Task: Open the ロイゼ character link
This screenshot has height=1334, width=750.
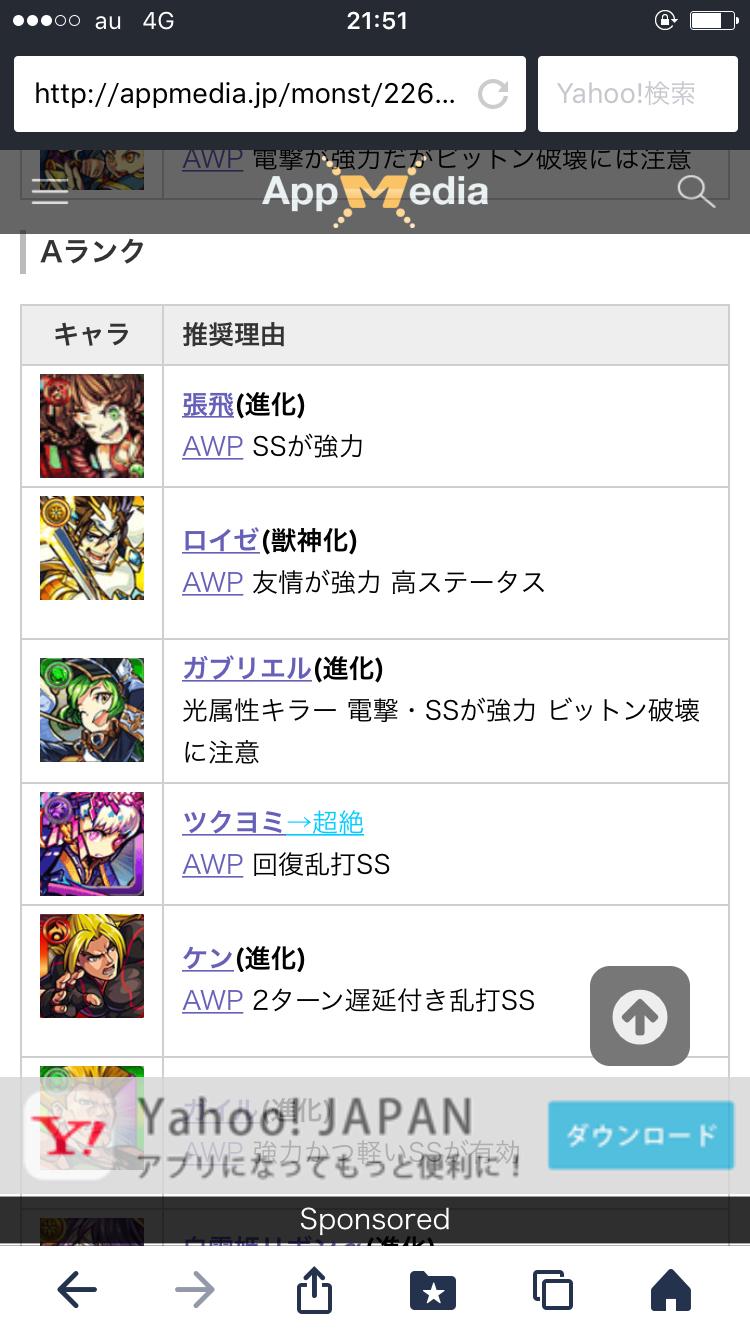Action: 221,540
